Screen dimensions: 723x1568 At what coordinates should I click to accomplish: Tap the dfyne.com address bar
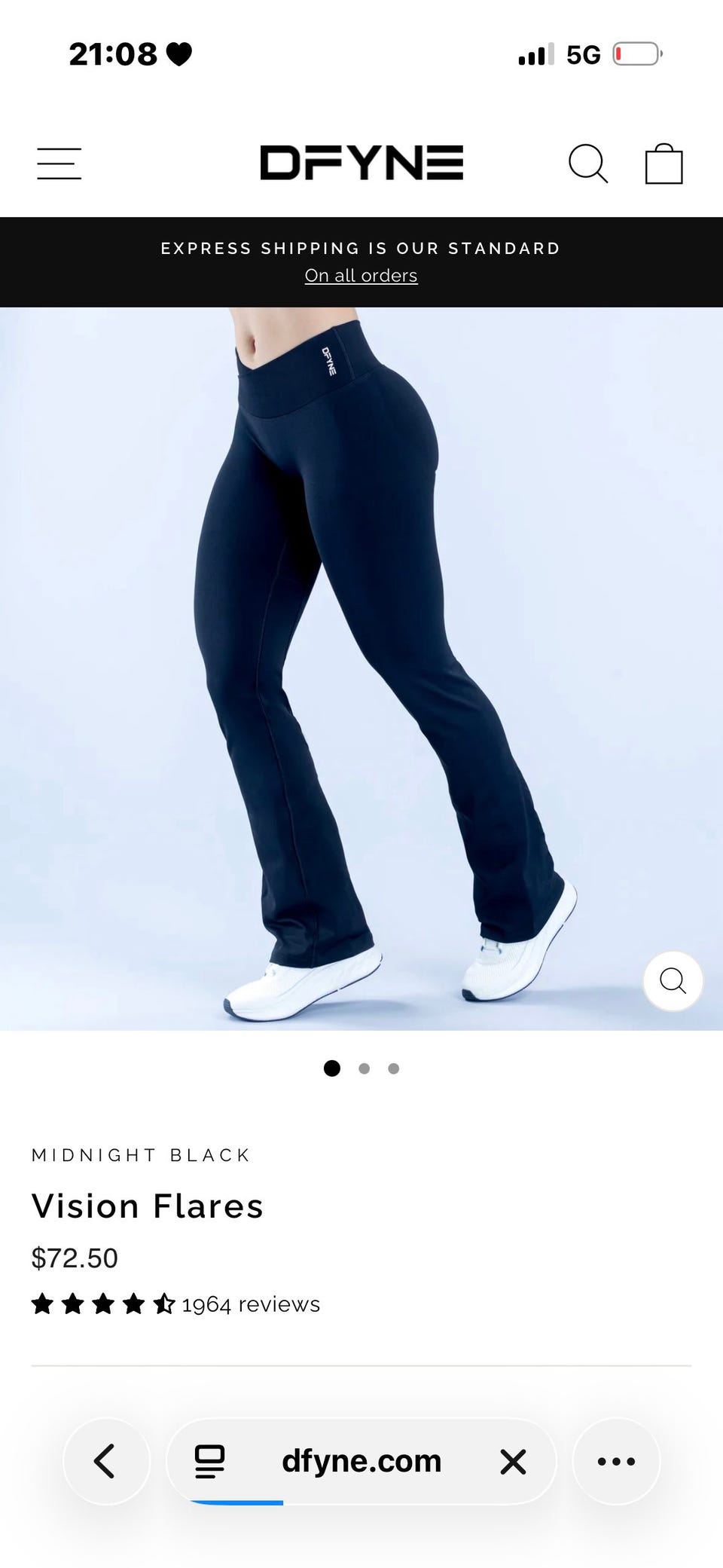[x=361, y=1461]
